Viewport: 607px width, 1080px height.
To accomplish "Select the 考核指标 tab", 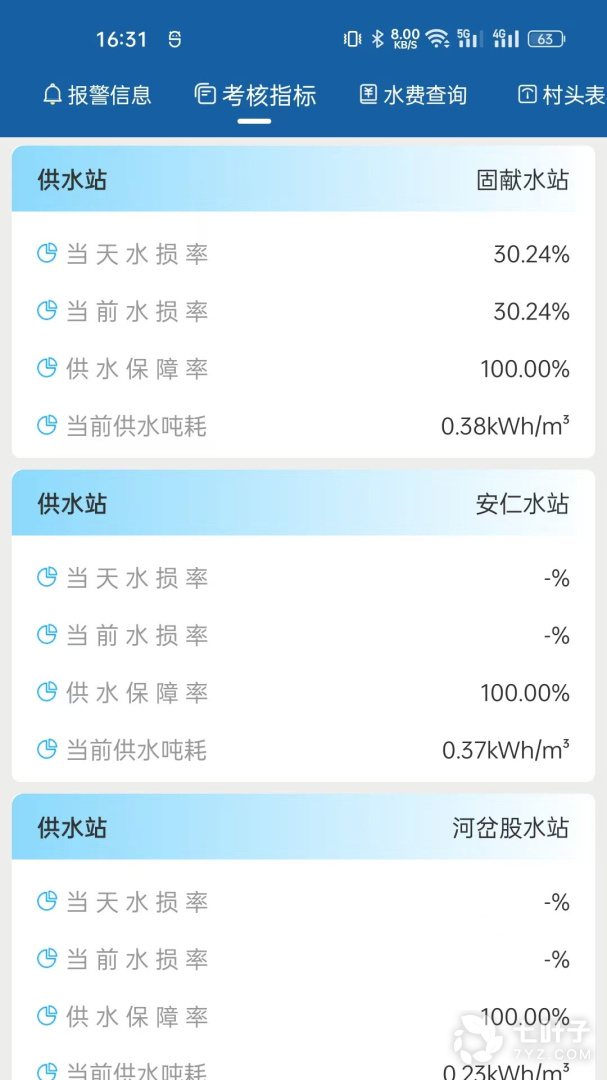I will click(255, 95).
